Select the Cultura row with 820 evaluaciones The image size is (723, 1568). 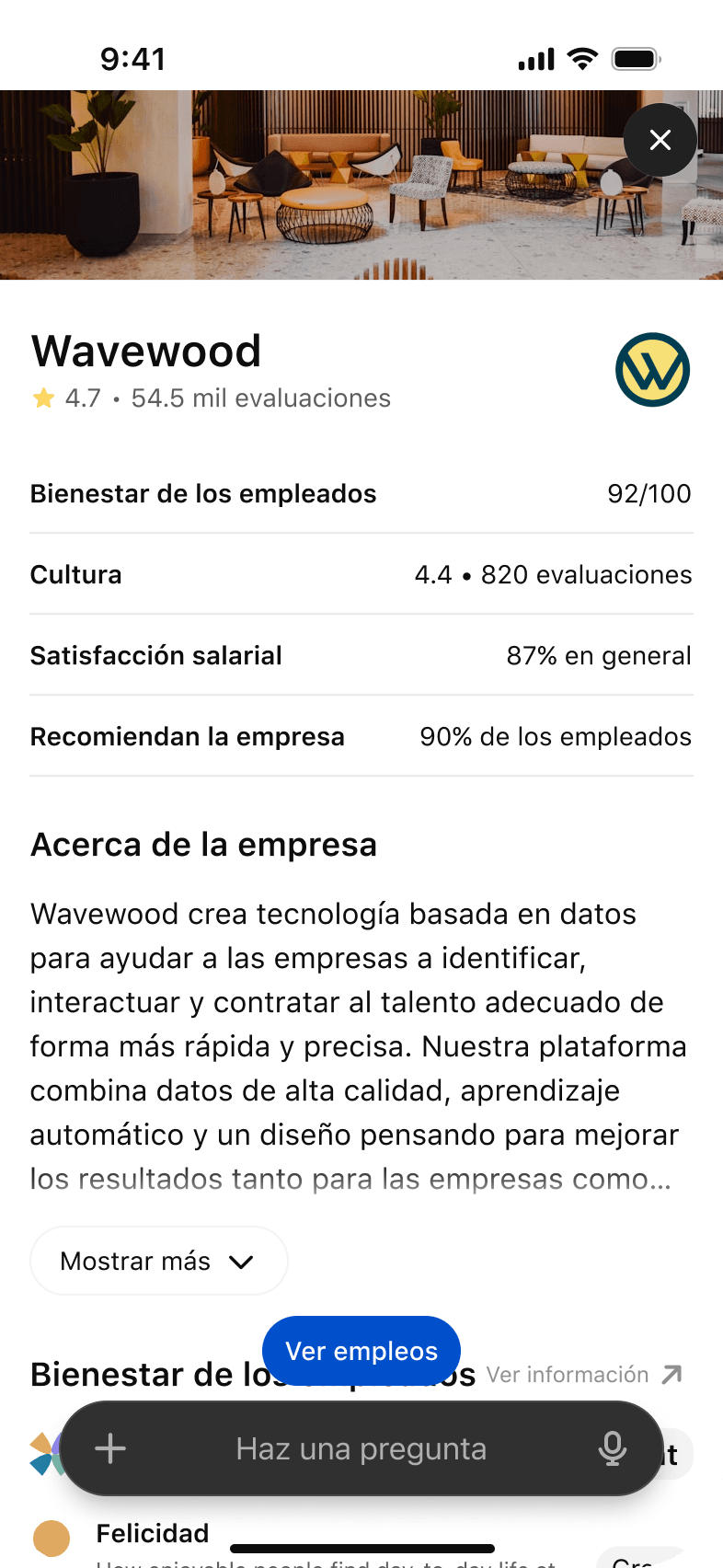(361, 574)
